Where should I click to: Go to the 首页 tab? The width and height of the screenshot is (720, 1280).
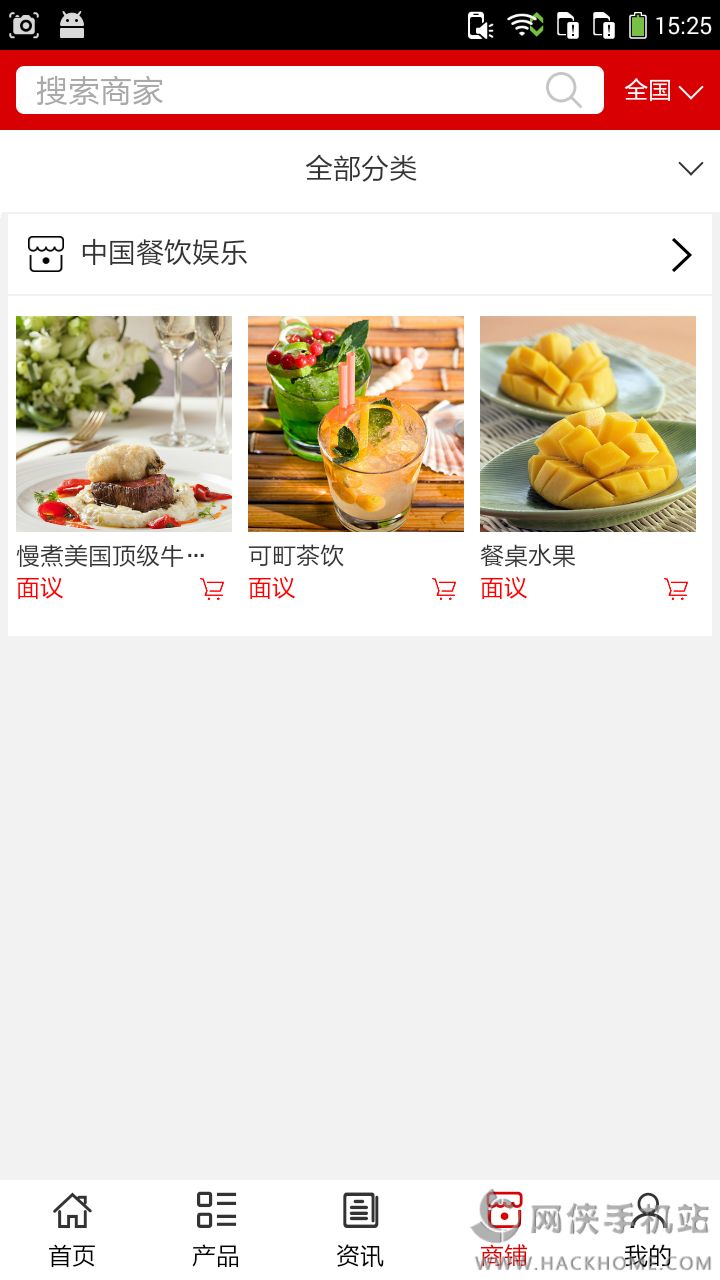tap(72, 1229)
